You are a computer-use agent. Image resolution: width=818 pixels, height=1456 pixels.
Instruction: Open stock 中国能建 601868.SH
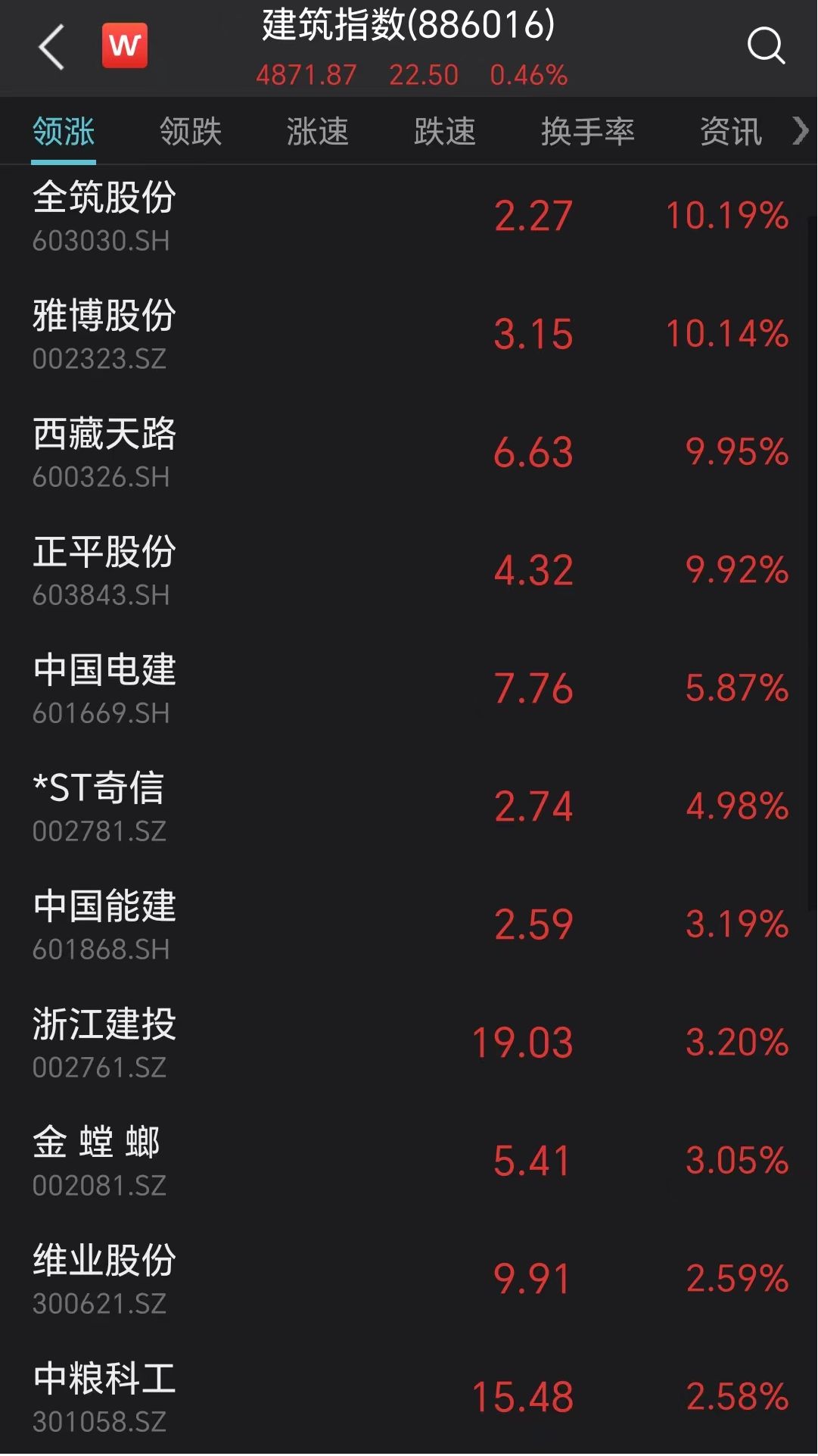409,924
